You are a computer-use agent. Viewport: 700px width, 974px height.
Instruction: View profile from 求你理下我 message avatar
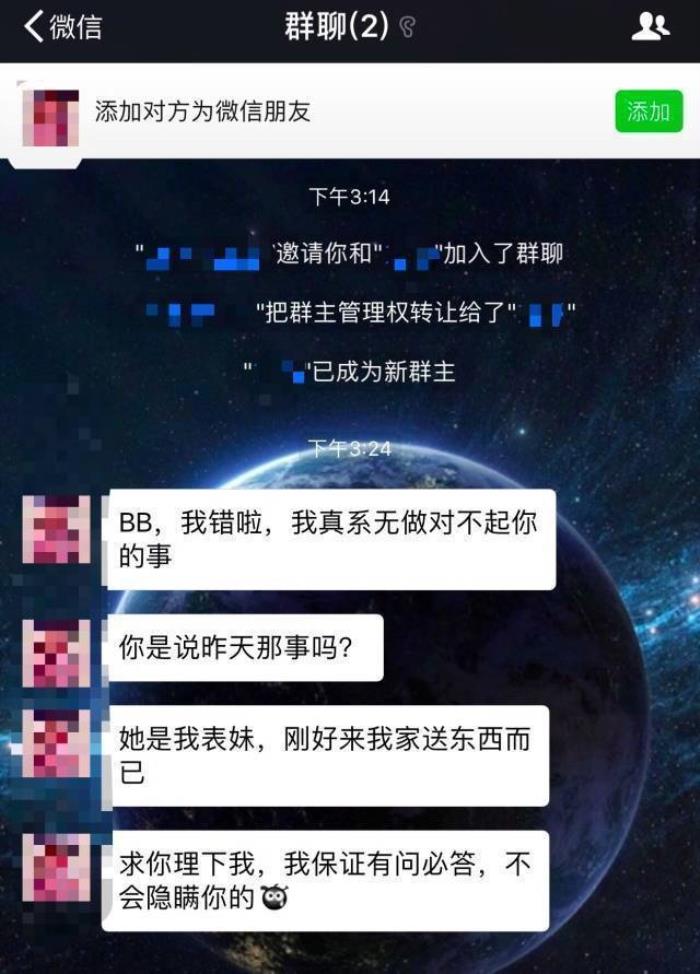(x=56, y=868)
